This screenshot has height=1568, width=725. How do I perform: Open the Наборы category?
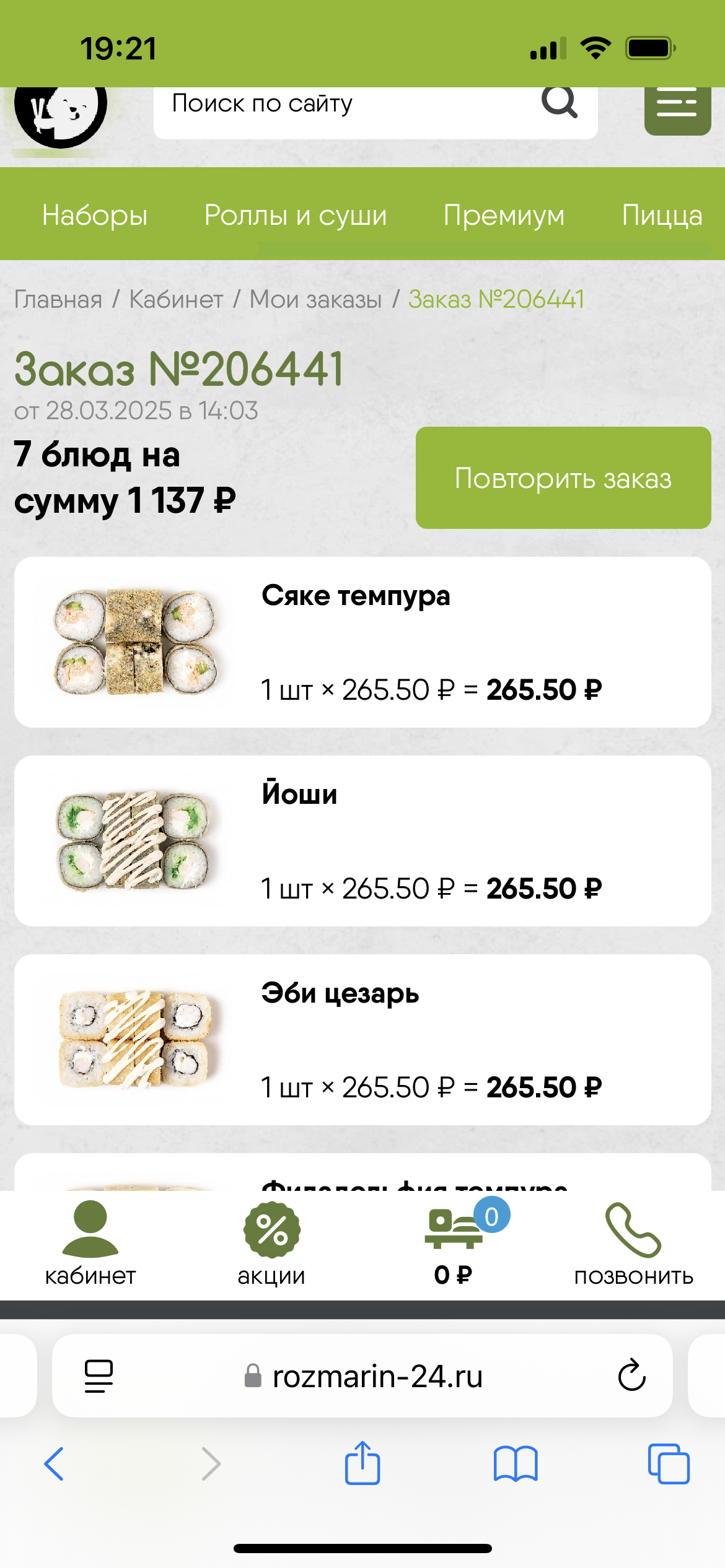95,216
